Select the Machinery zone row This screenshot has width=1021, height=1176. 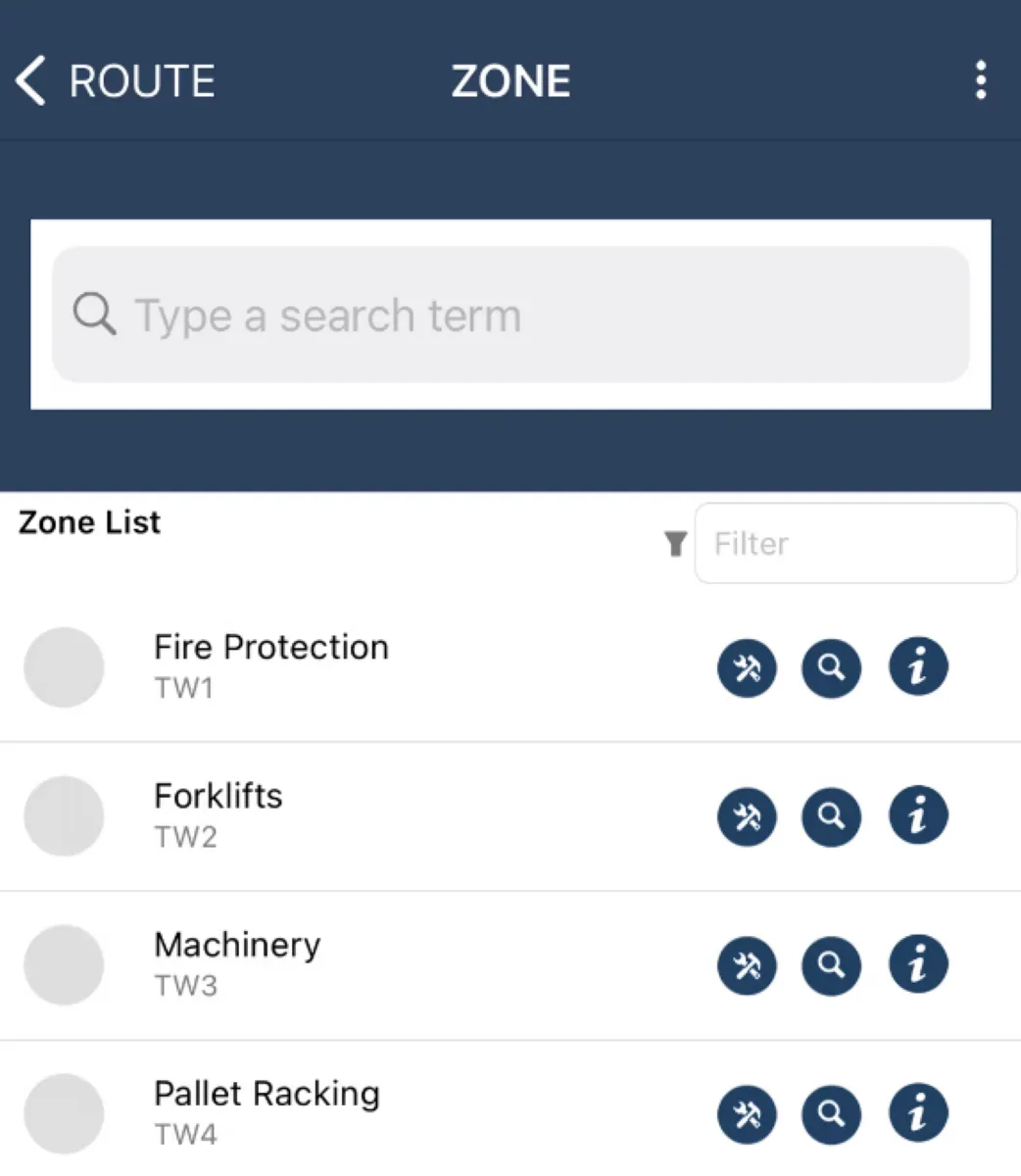click(x=238, y=963)
